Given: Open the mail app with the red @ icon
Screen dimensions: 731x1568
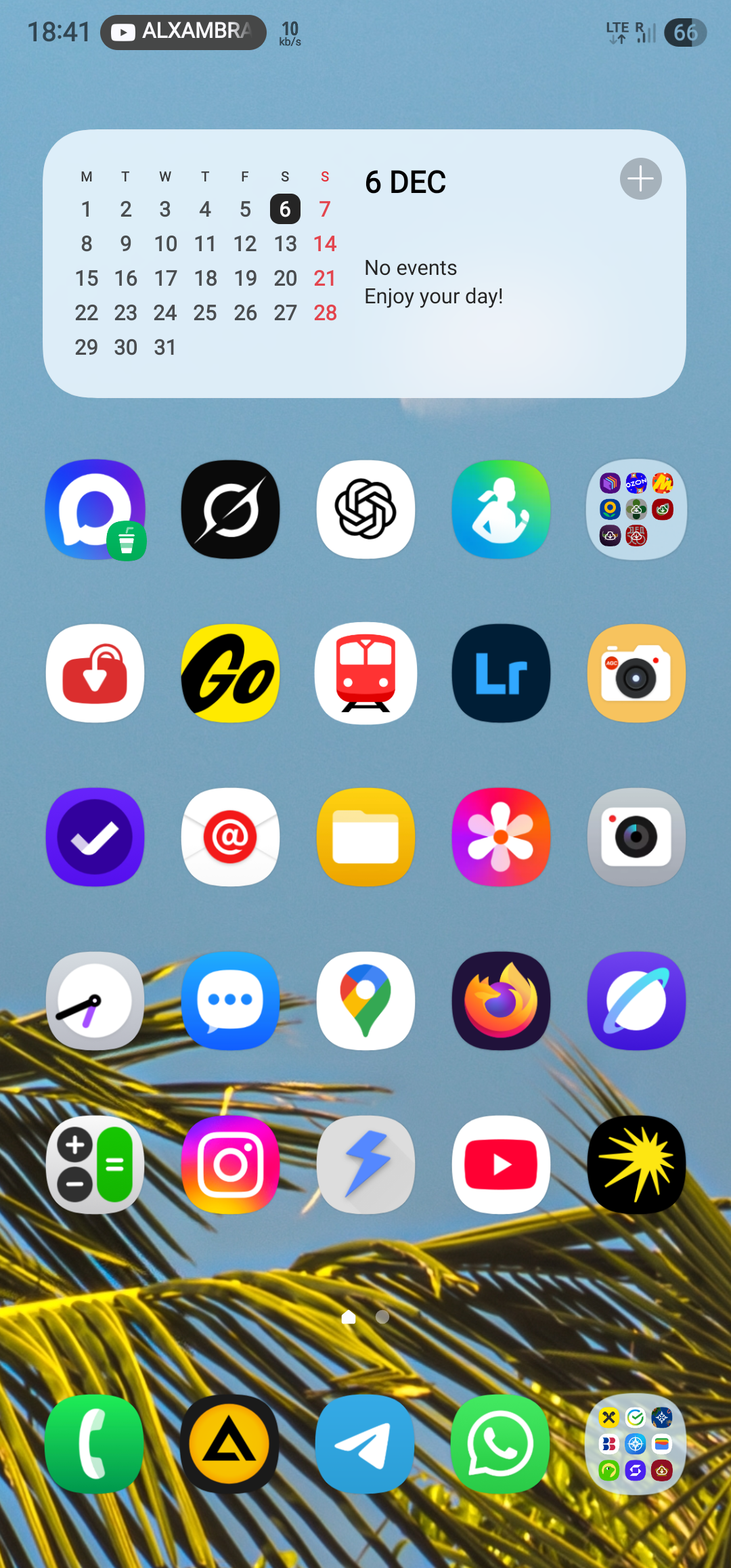Looking at the screenshot, I should [x=230, y=837].
